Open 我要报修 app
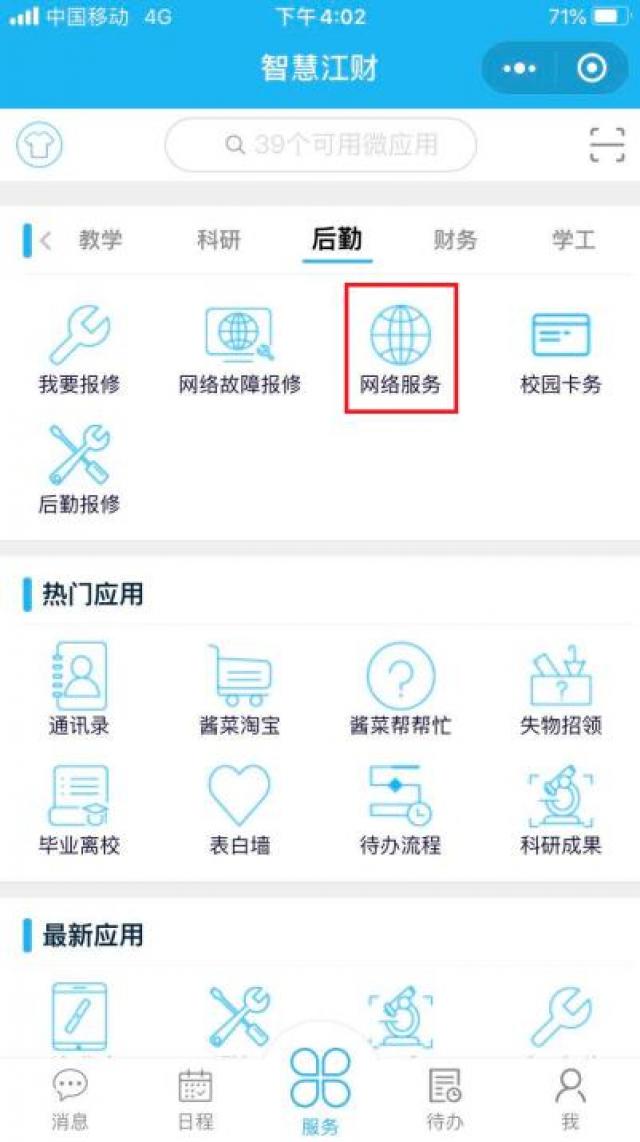 pos(79,348)
